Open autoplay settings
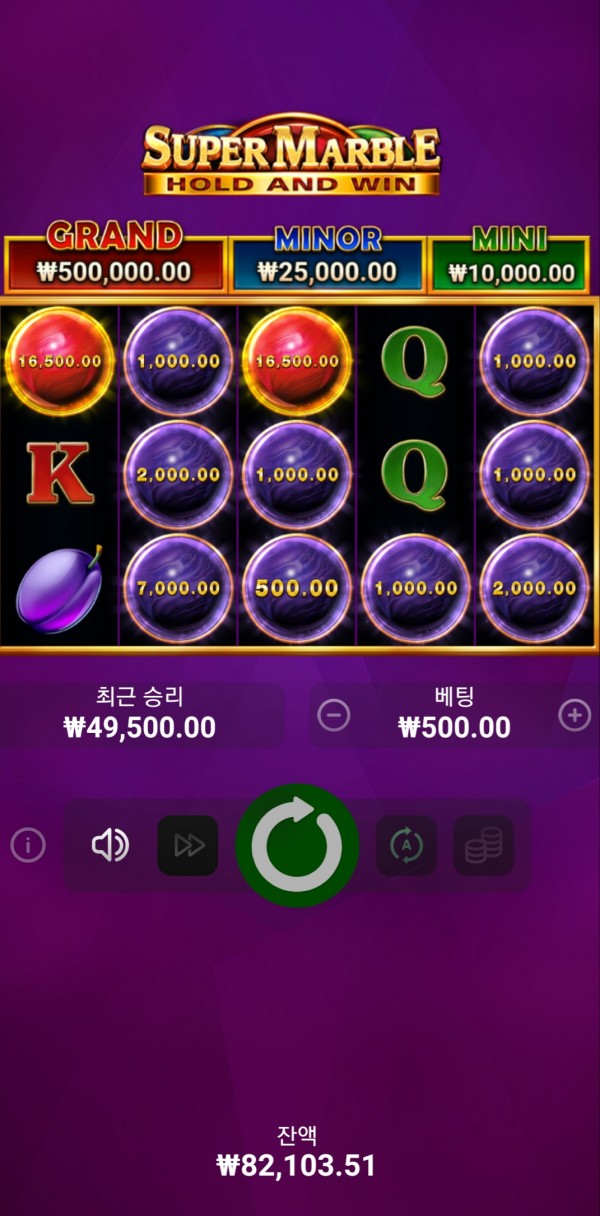The height and width of the screenshot is (1216, 600). (x=406, y=846)
